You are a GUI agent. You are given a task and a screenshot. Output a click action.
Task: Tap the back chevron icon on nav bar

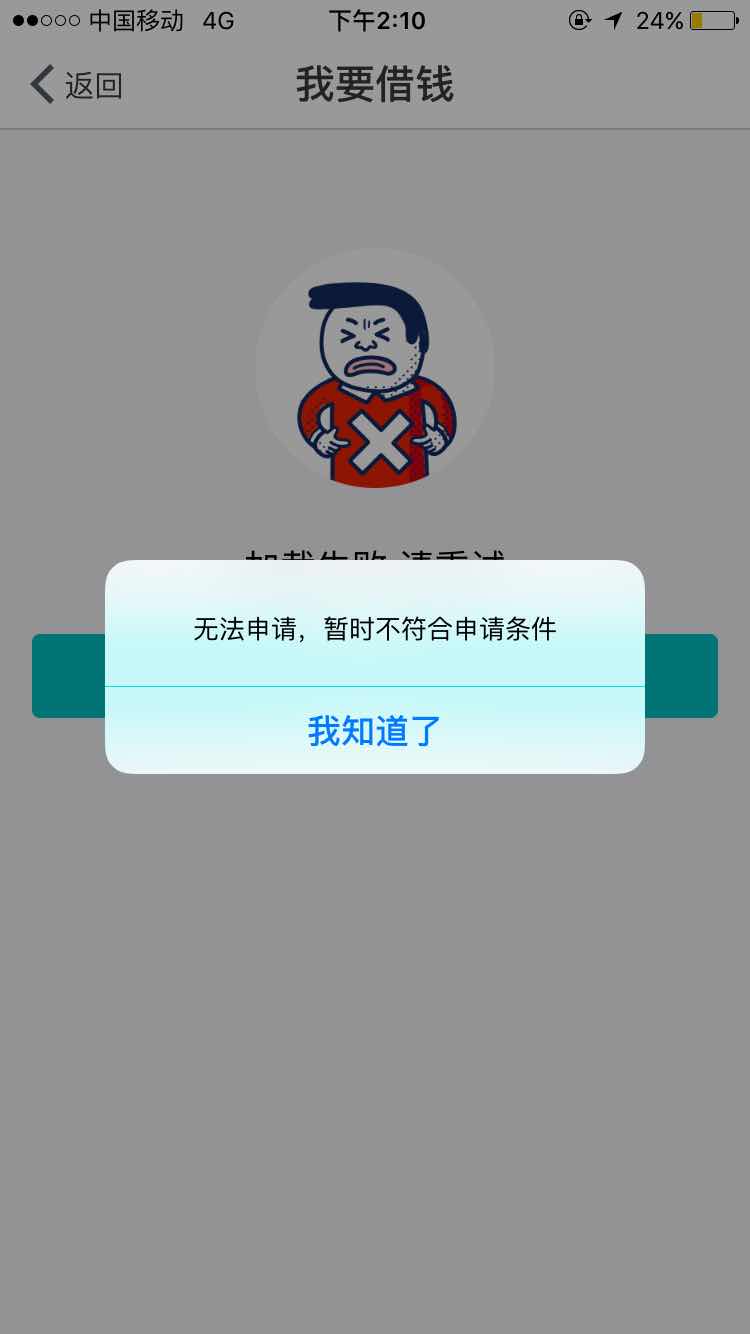pos(40,85)
